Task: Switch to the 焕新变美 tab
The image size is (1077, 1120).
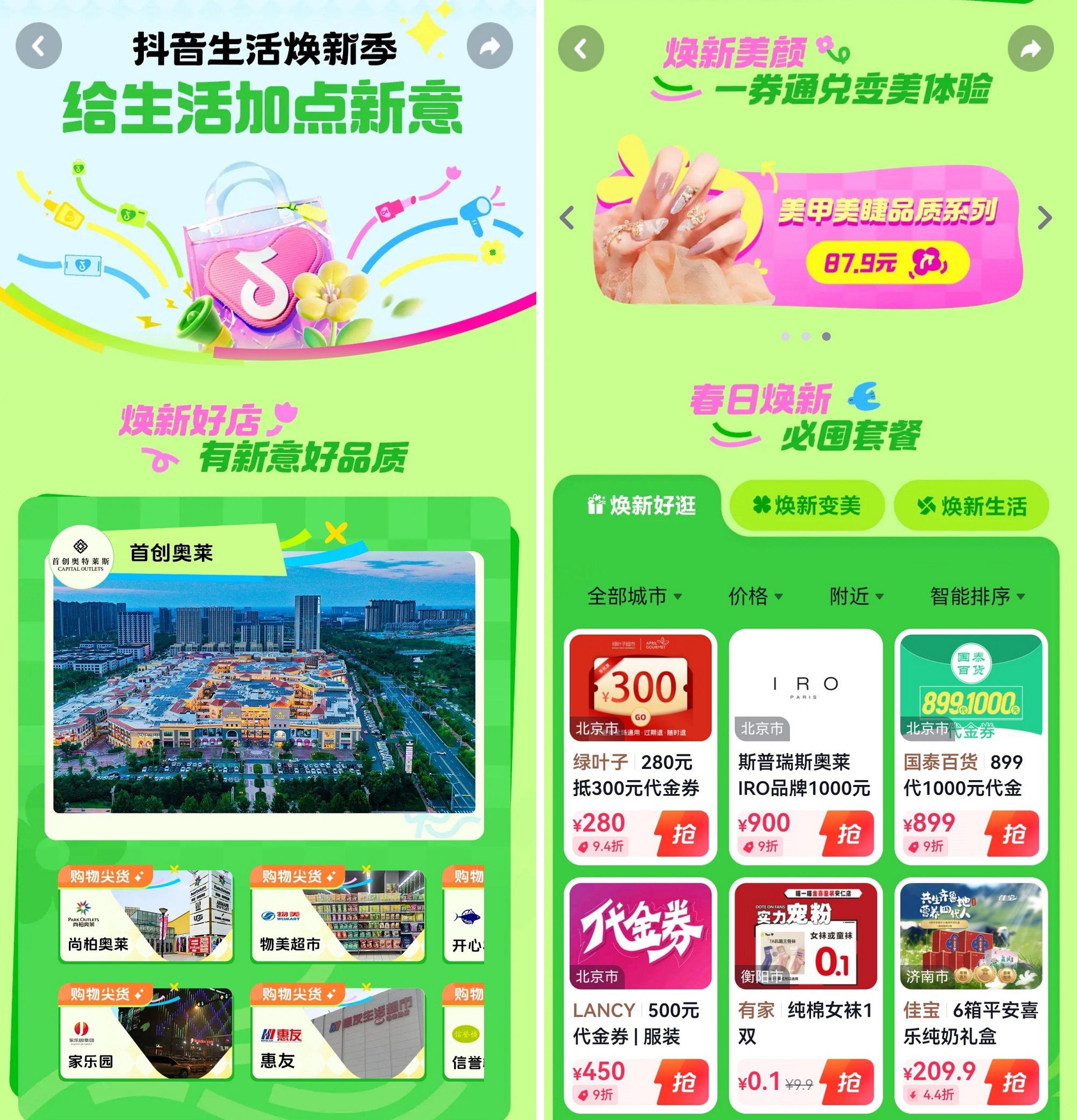Action: 806,506
